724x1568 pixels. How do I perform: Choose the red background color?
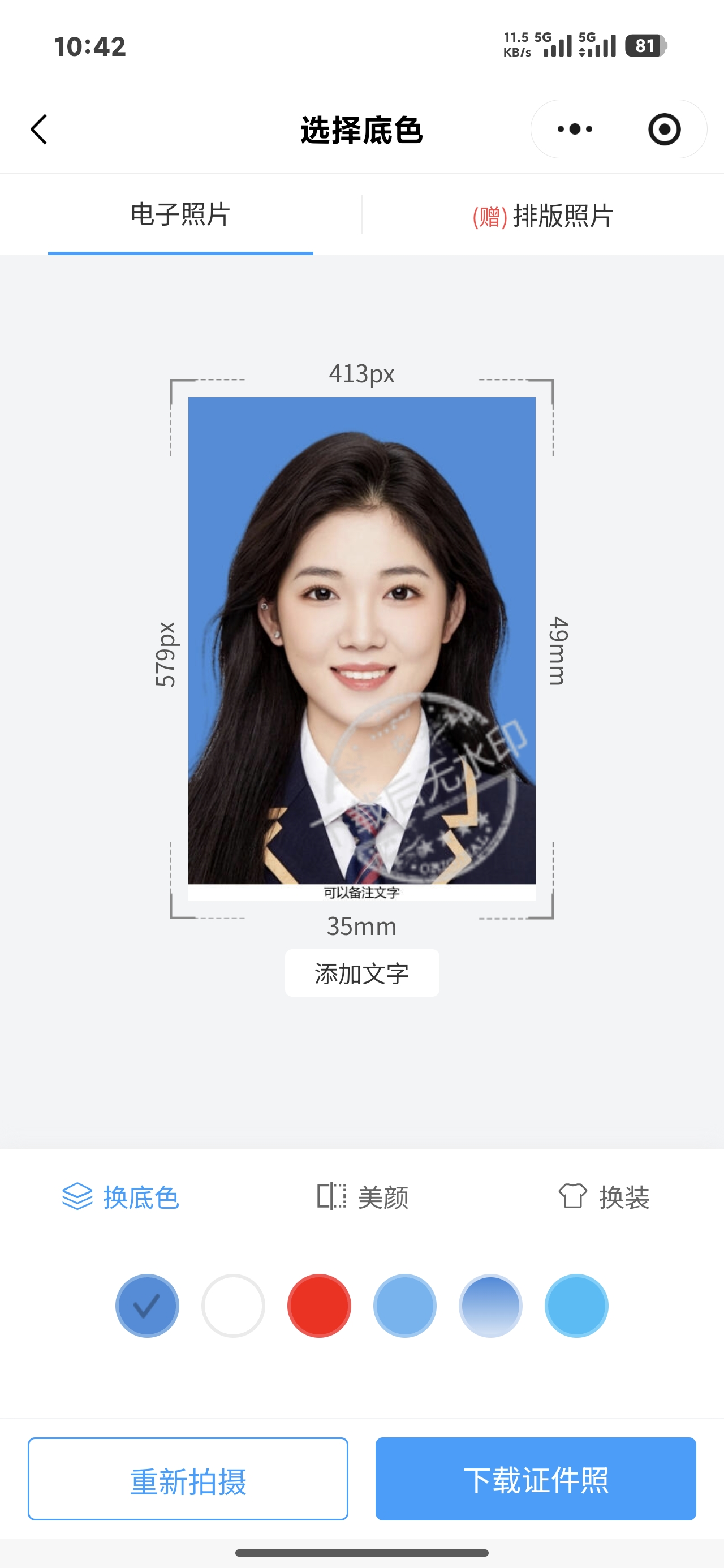point(319,1305)
